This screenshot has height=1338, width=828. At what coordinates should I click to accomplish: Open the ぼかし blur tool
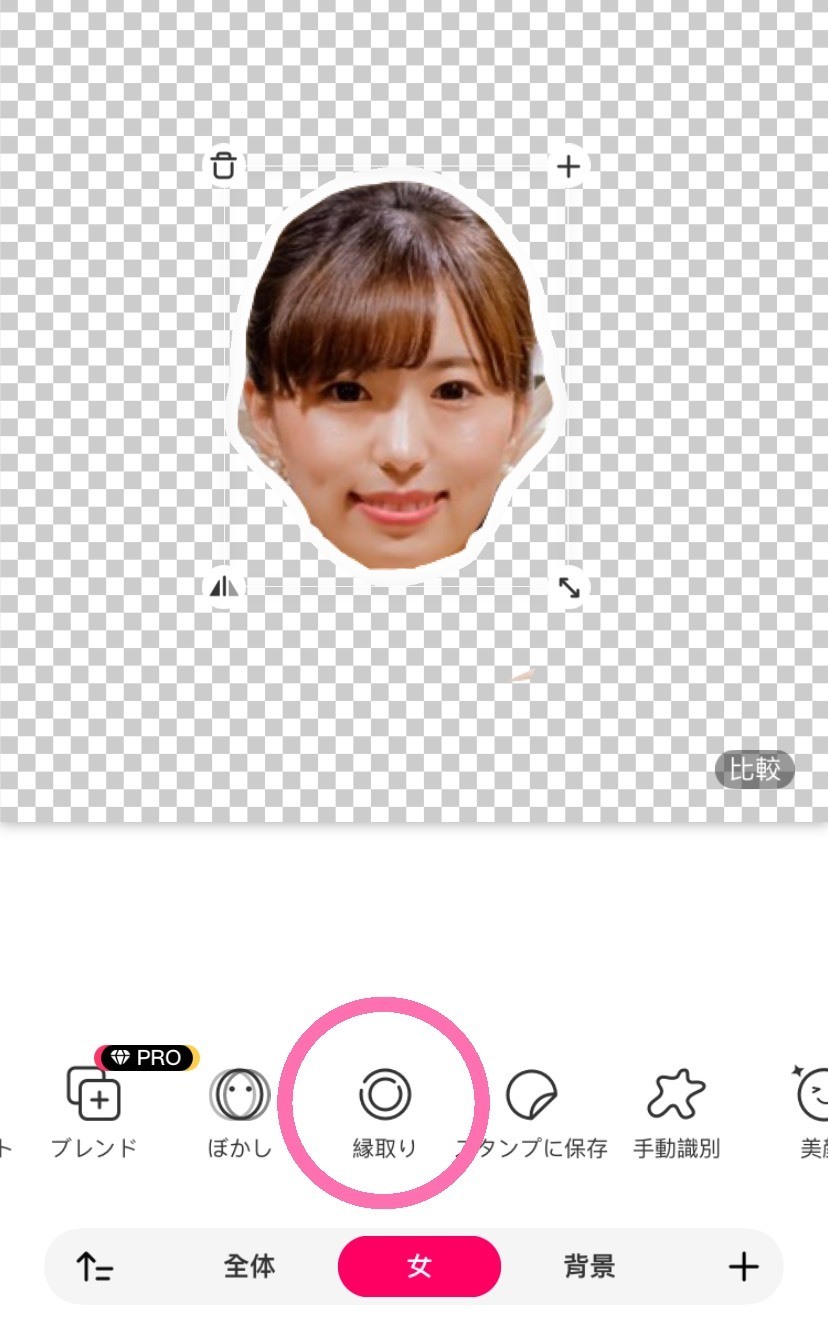[240, 1112]
